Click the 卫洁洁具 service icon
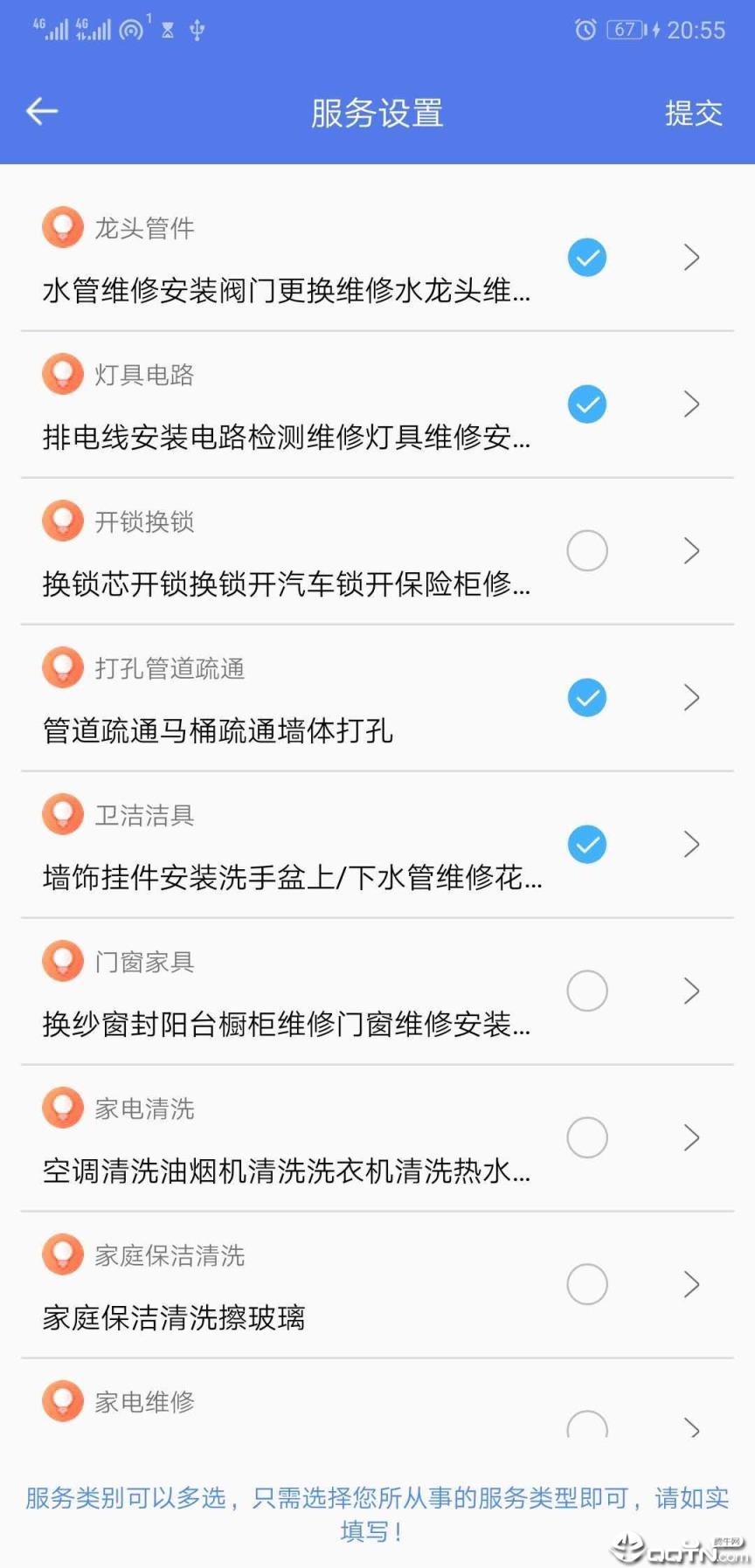The width and height of the screenshot is (755, 1568). [62, 813]
